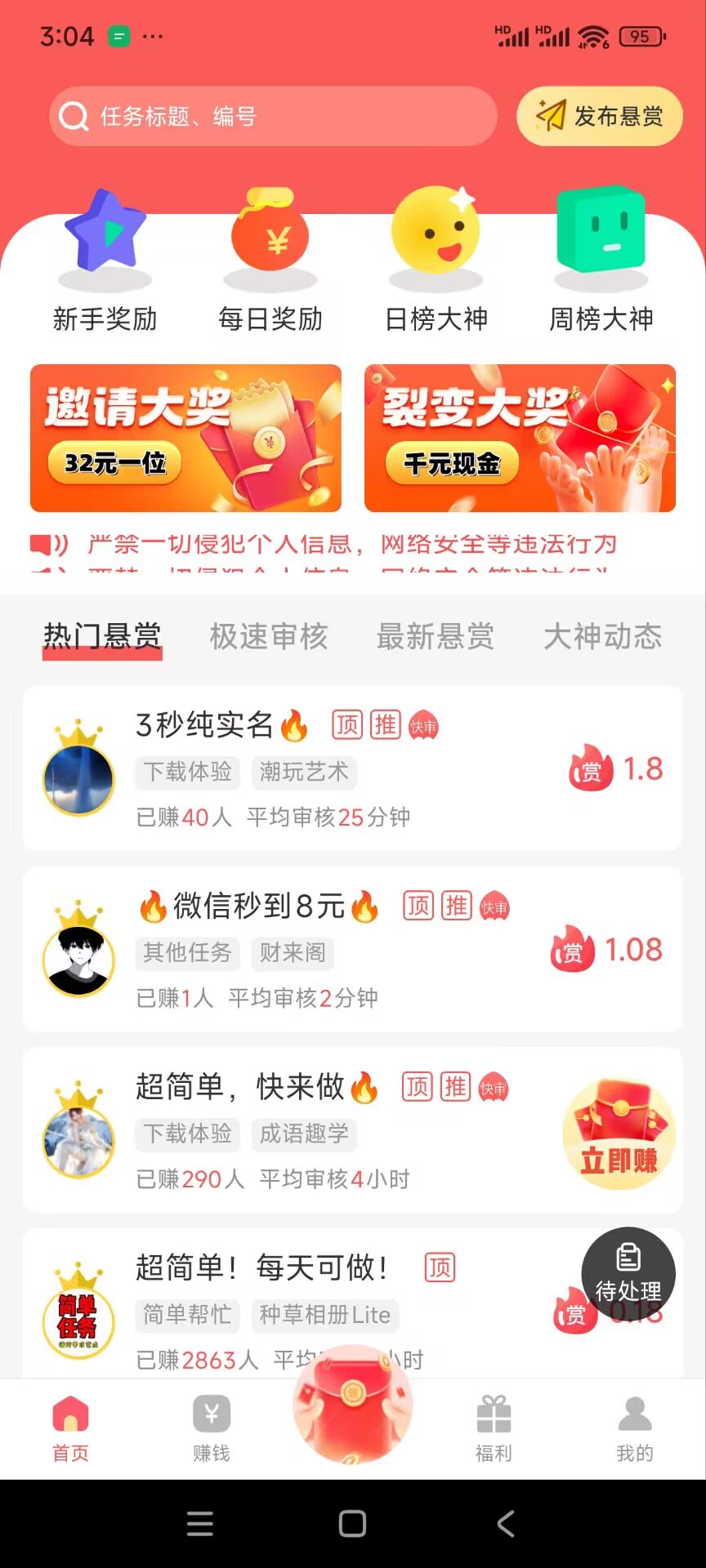Switch to the 极速审核 tab
This screenshot has height=1568, width=706.
point(269,636)
